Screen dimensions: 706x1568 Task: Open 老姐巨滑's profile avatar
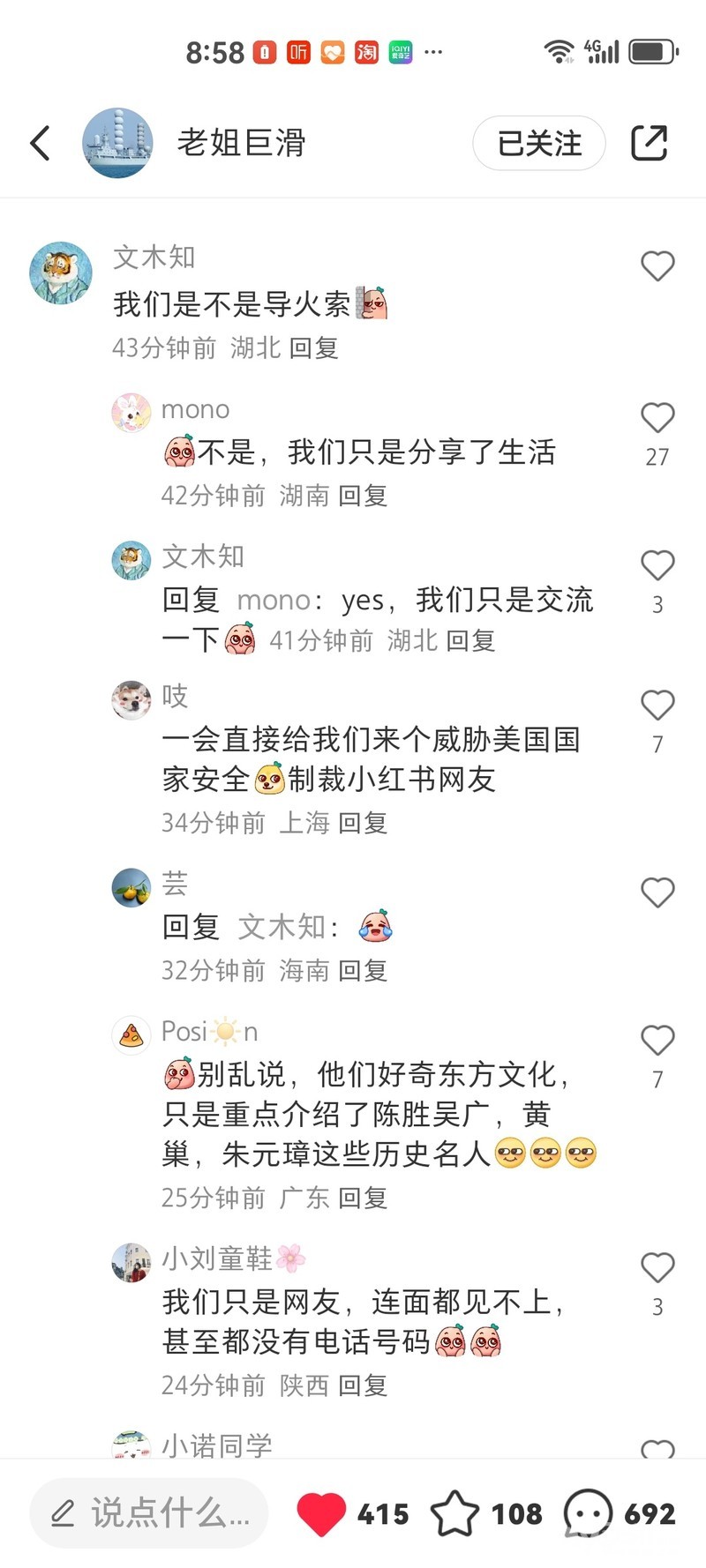[117, 143]
